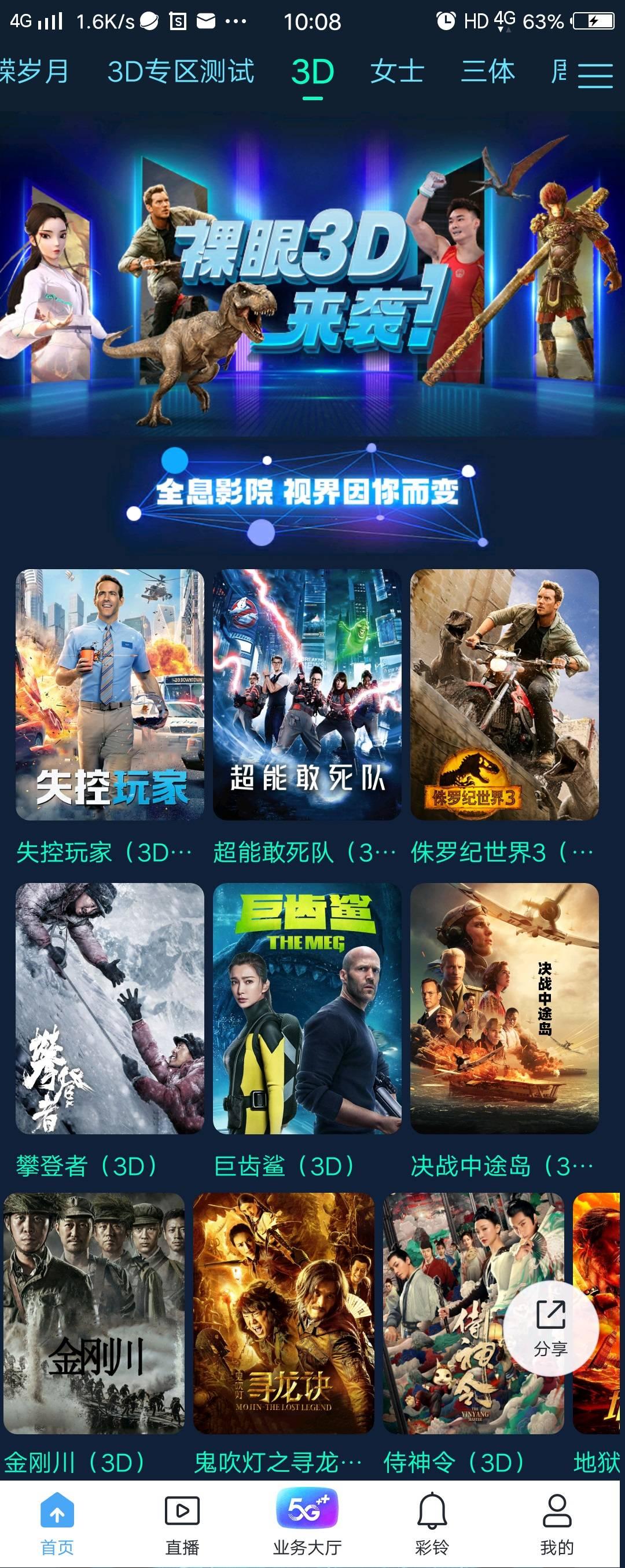This screenshot has width=625, height=1568.
Task: Open the movie 决战中途岛
Action: pyautogui.click(x=505, y=1008)
